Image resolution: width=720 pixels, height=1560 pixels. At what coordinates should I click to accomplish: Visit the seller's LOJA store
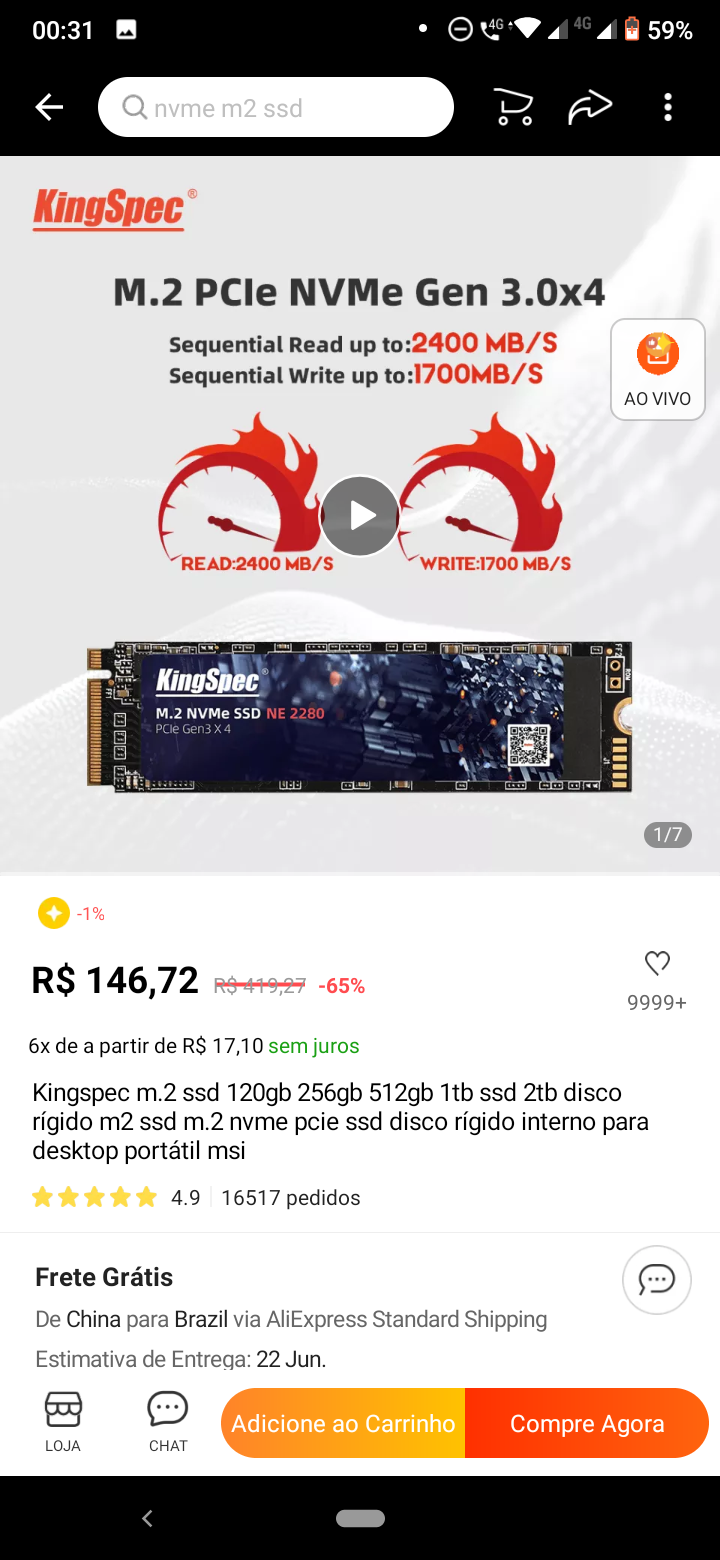tap(63, 1422)
